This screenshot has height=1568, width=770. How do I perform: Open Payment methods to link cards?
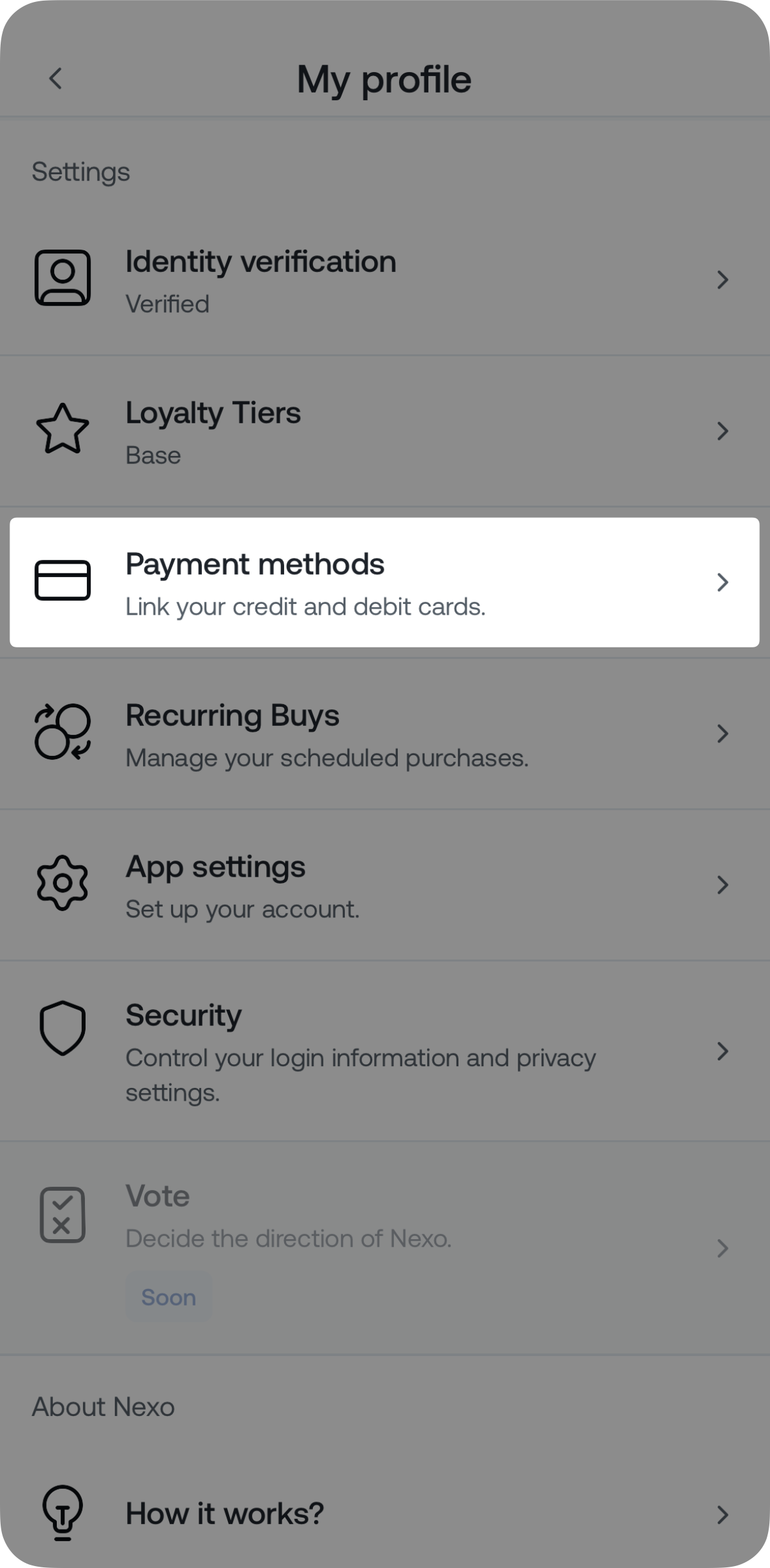pyautogui.click(x=383, y=583)
